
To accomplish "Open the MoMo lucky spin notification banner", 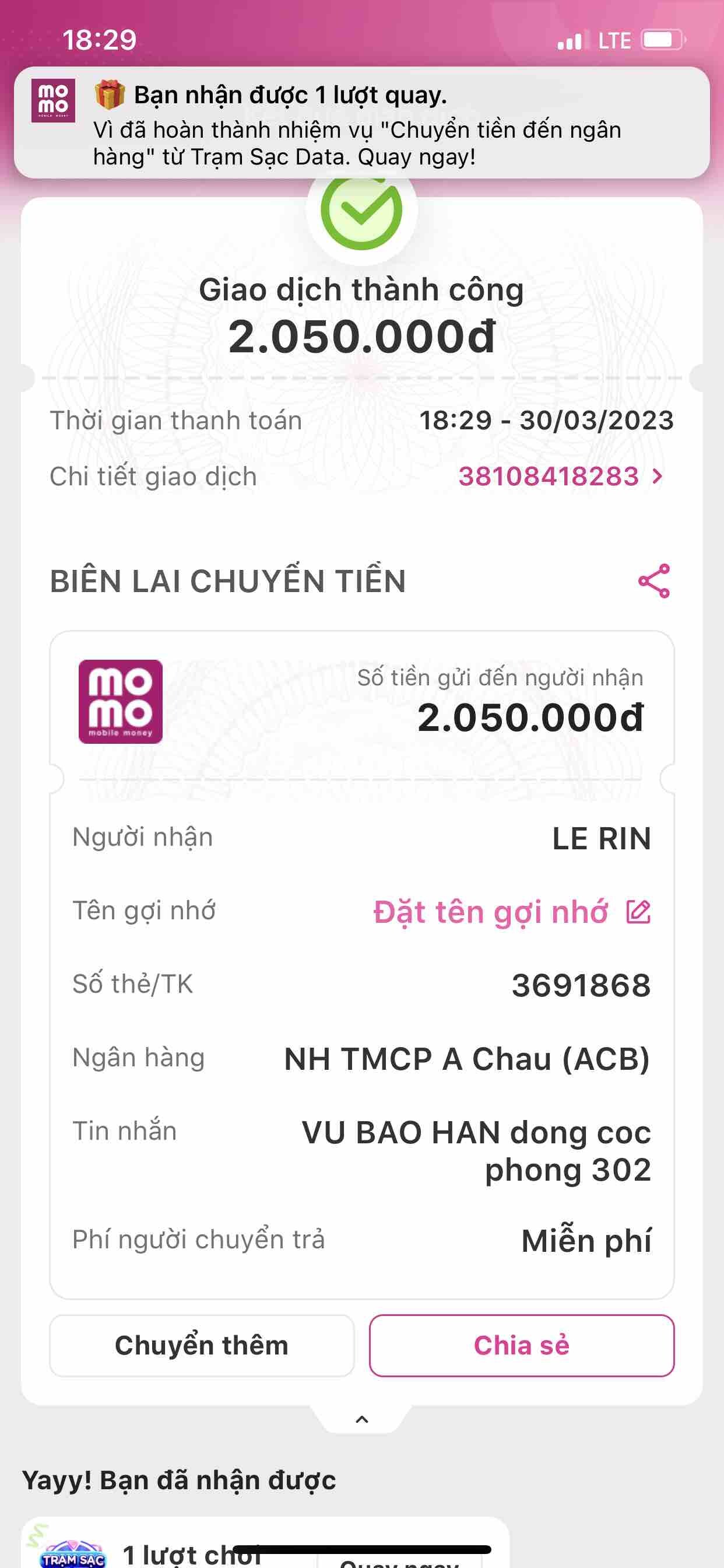I will coord(361,123).
